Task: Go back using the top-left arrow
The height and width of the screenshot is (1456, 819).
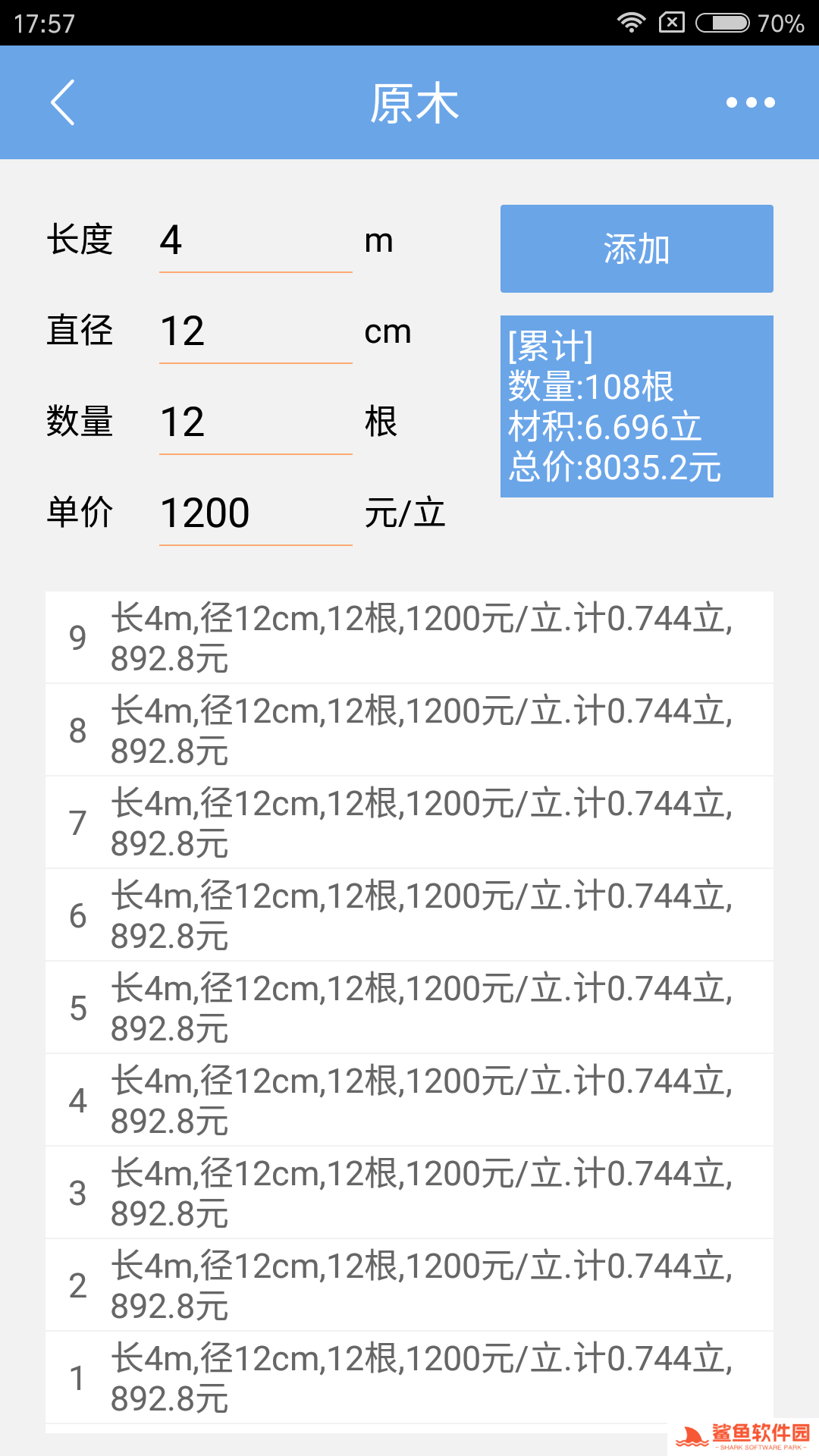Action: [63, 102]
